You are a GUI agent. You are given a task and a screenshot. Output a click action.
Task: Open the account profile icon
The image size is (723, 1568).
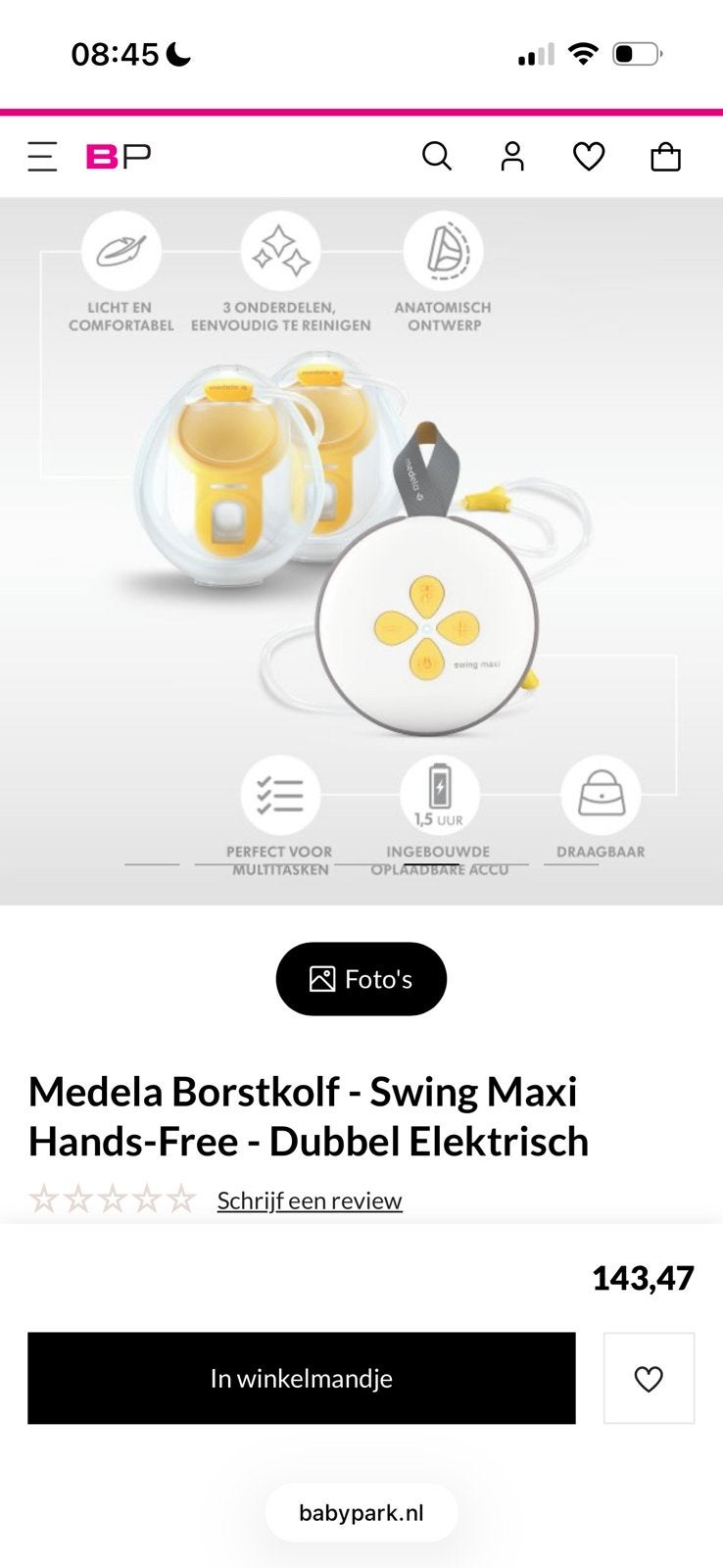tap(512, 157)
